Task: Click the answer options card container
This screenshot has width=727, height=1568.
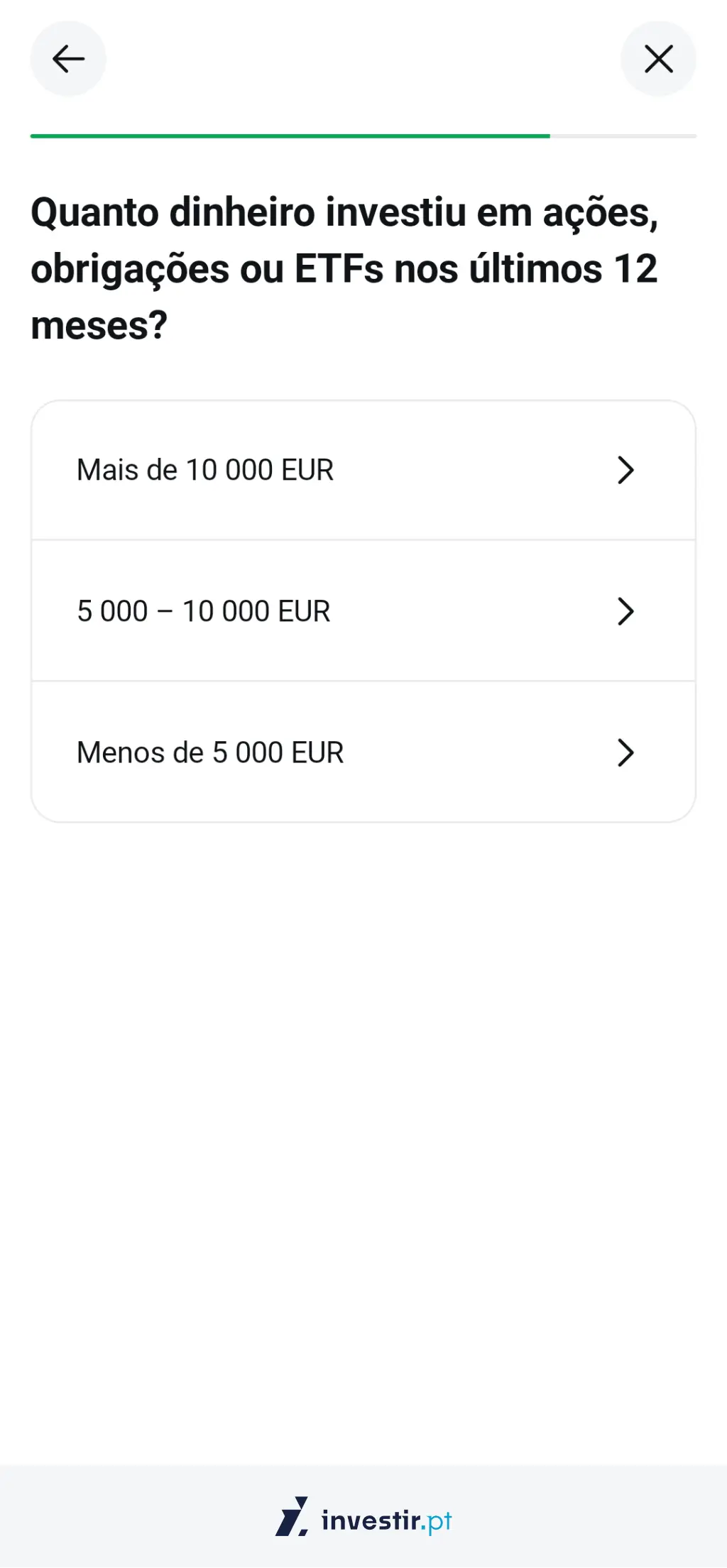Action: (363, 611)
